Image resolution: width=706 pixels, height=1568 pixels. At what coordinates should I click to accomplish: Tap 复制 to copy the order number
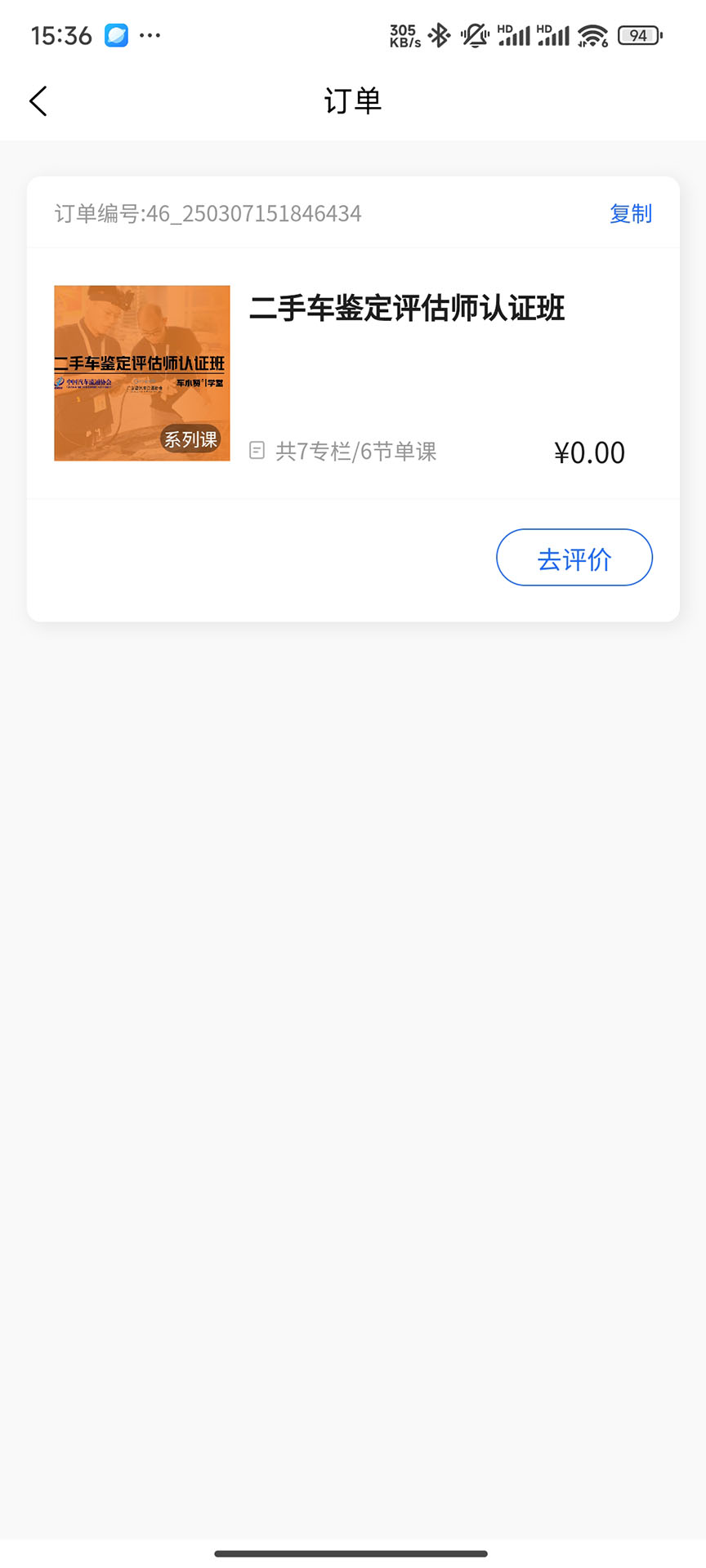click(630, 213)
